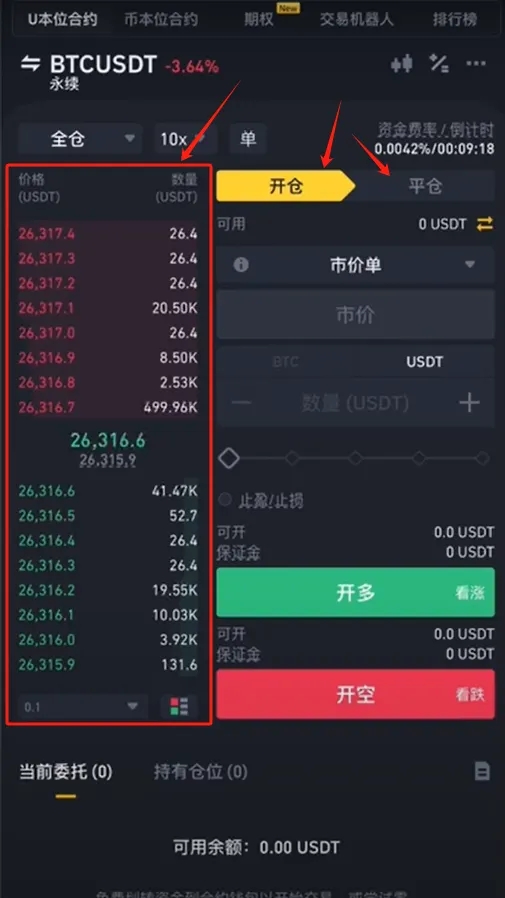Open the candlestick chart icon
505x898 pixels.
click(x=402, y=64)
